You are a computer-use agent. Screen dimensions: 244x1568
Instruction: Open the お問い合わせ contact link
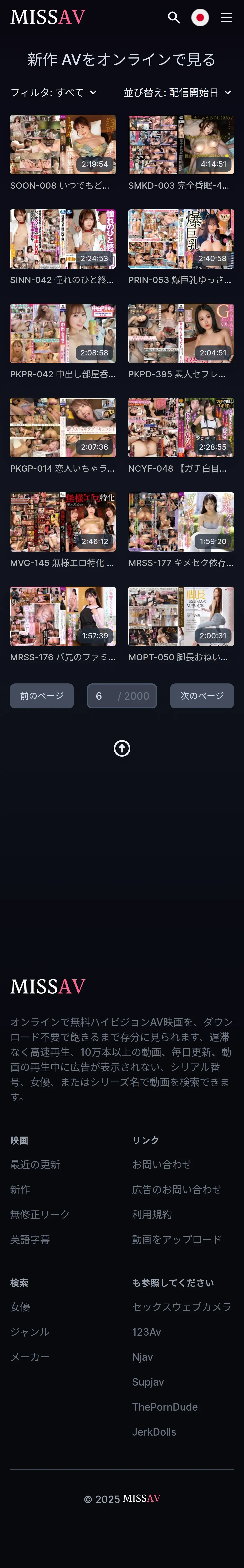click(x=162, y=1164)
